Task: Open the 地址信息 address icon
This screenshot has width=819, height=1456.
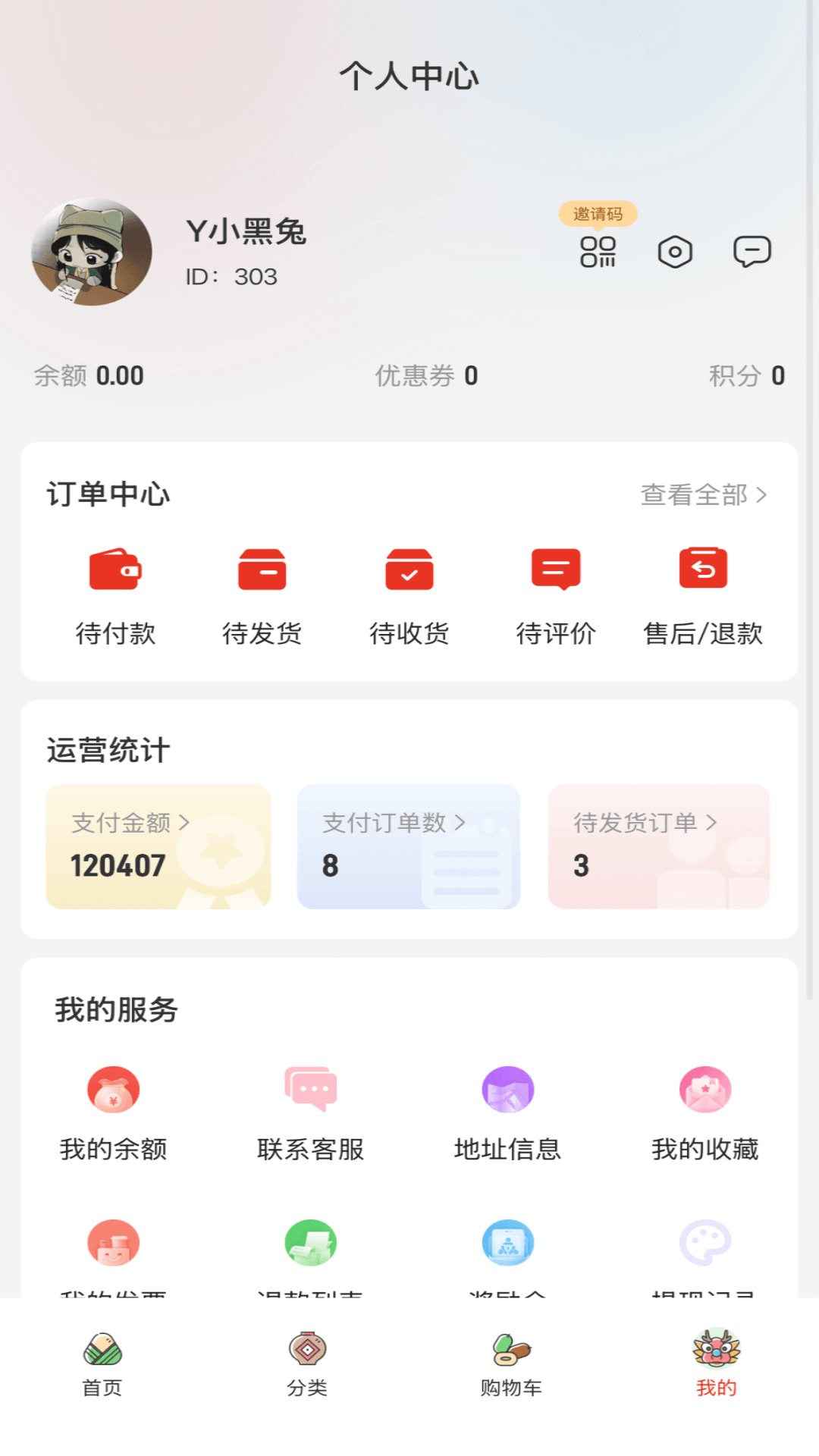Action: [508, 1089]
